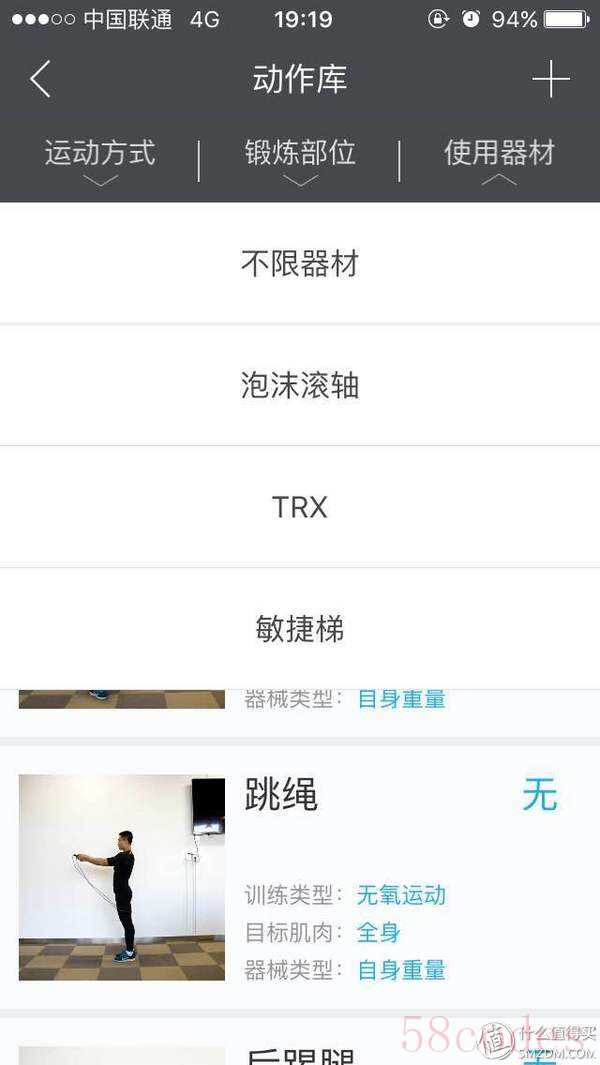600x1065 pixels.
Task: Collapse the 使用器材 filter dropdown
Action: (499, 158)
